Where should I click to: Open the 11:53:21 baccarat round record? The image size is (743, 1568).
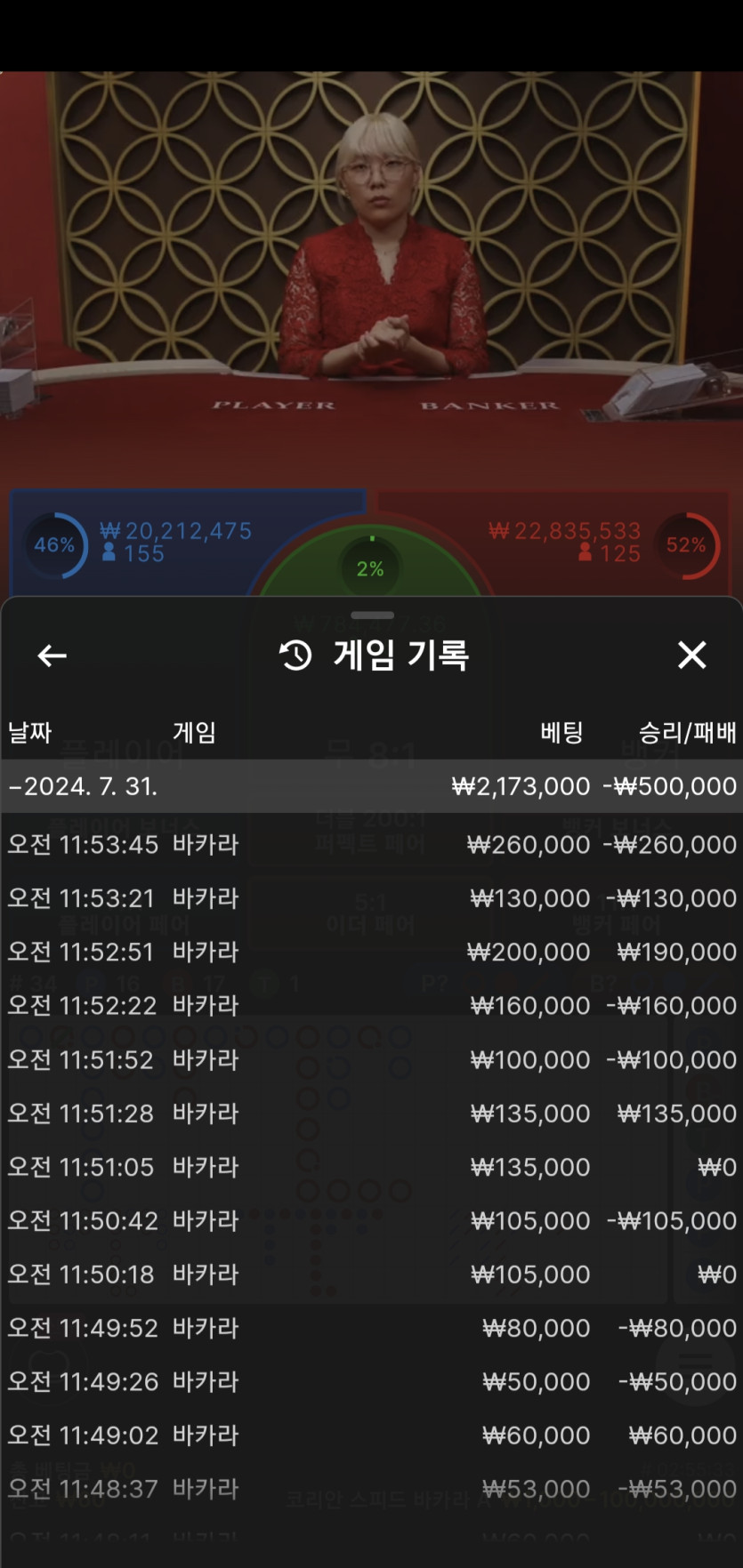point(371,898)
